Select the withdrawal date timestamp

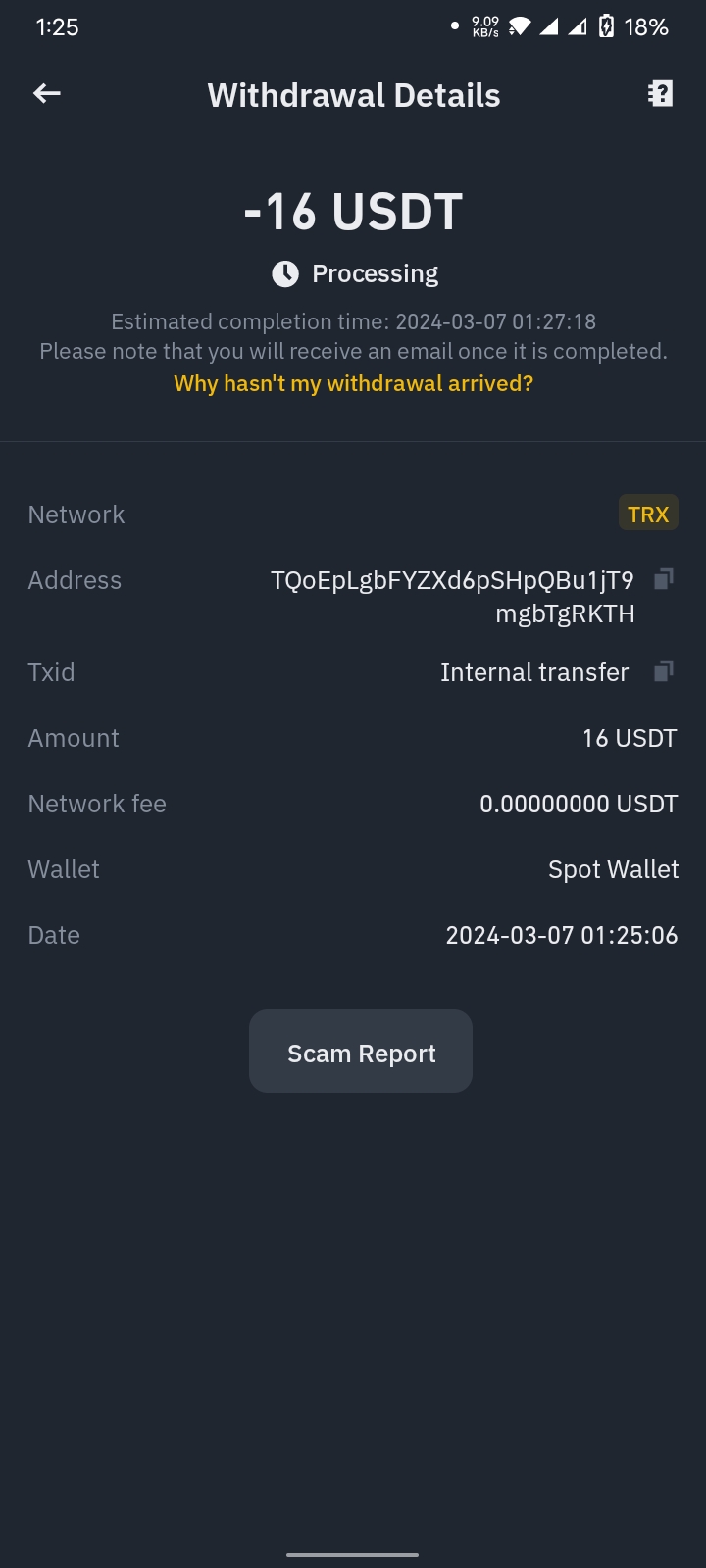[x=561, y=934]
